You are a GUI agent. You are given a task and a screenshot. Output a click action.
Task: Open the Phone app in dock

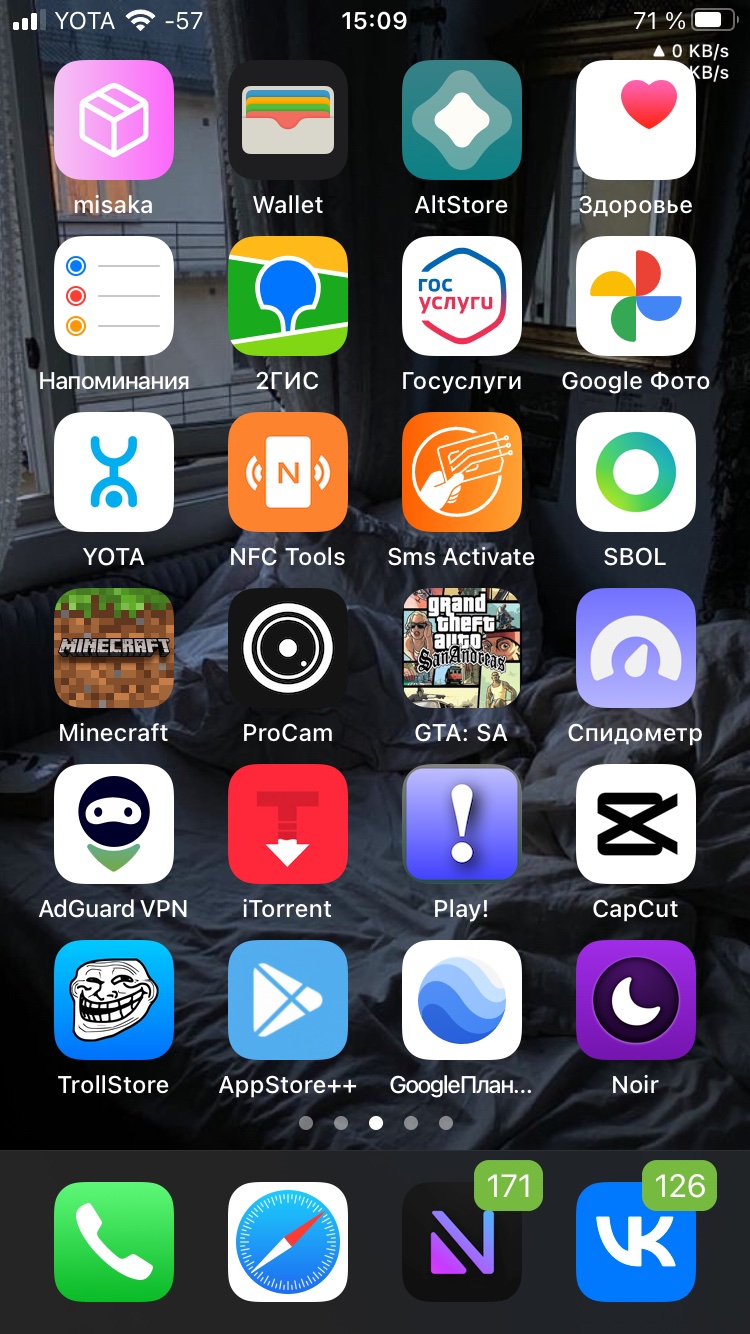pyautogui.click(x=113, y=1242)
